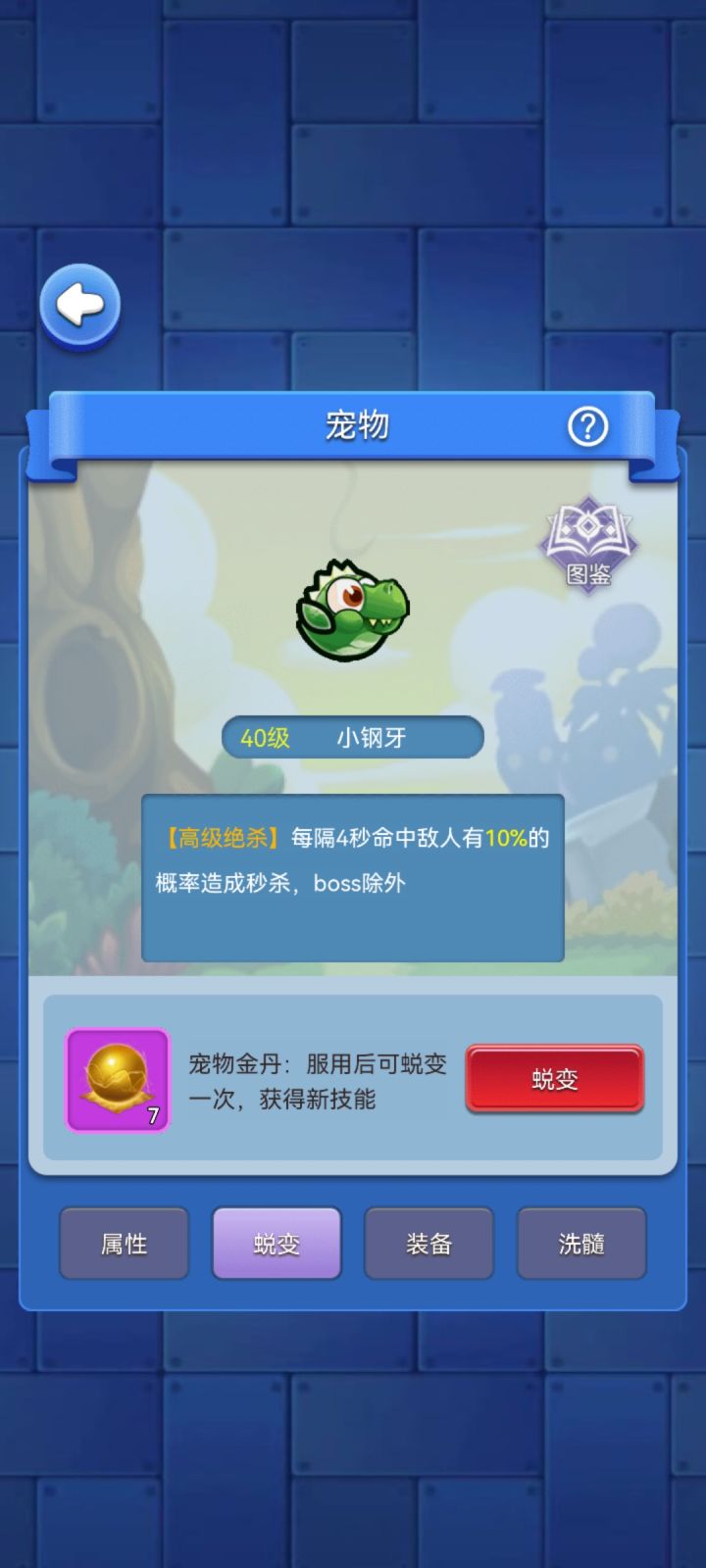Image resolution: width=706 pixels, height=1568 pixels.
Task: Select the gold pill thumbnail on purple background
Action: (x=117, y=1076)
